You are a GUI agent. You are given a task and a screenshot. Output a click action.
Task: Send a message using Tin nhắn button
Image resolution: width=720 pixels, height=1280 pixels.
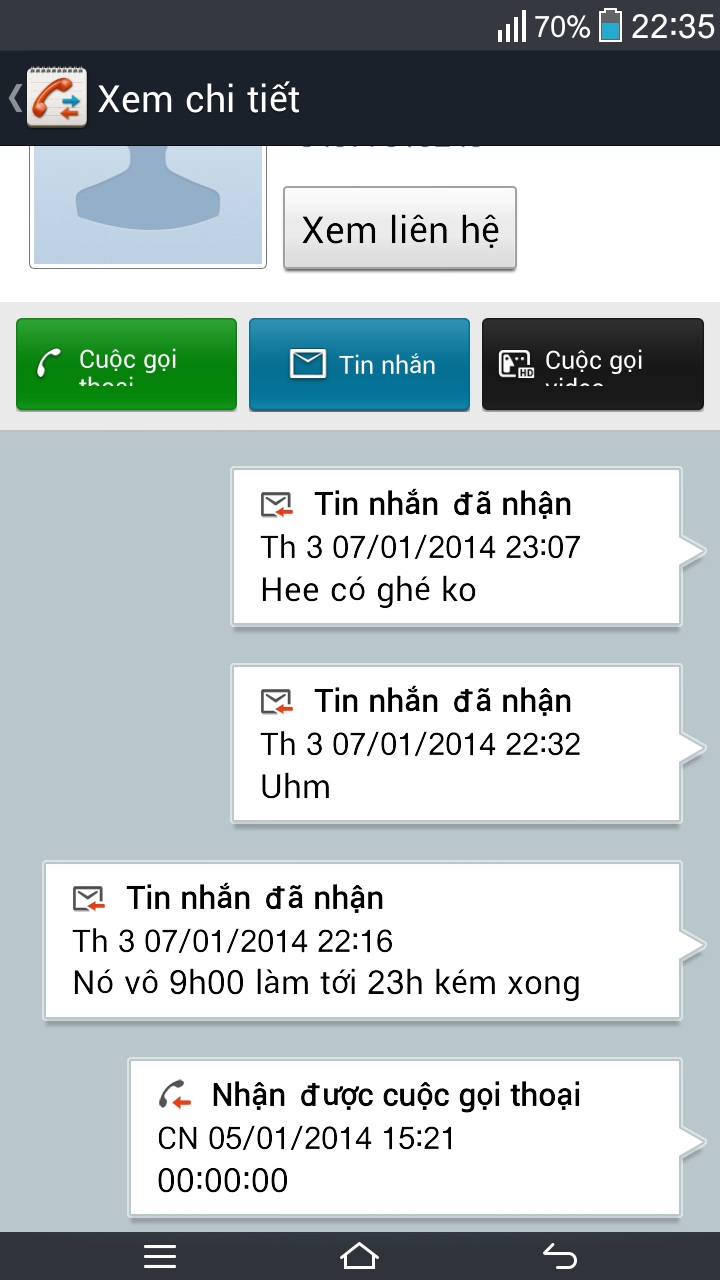[359, 364]
